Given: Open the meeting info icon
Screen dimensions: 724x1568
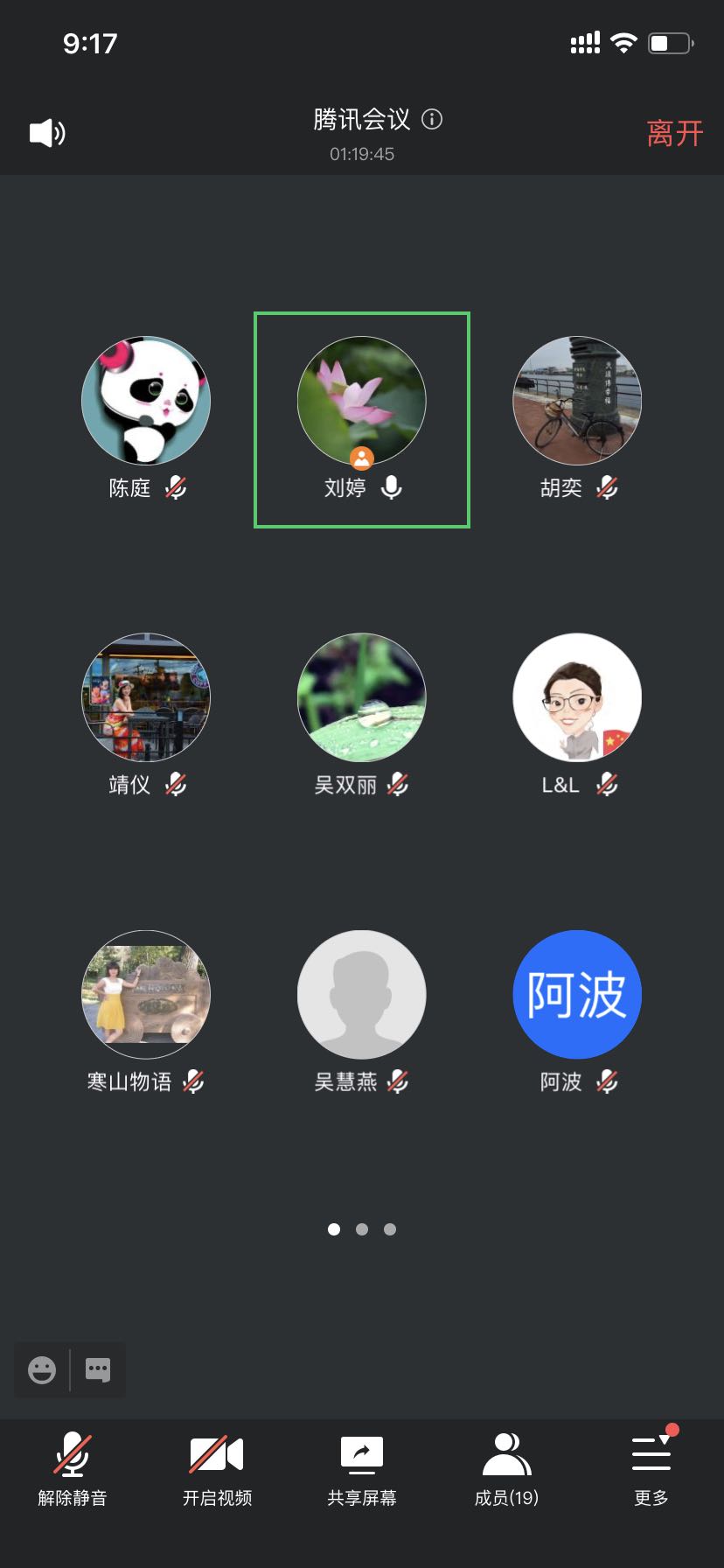Looking at the screenshot, I should (x=432, y=119).
